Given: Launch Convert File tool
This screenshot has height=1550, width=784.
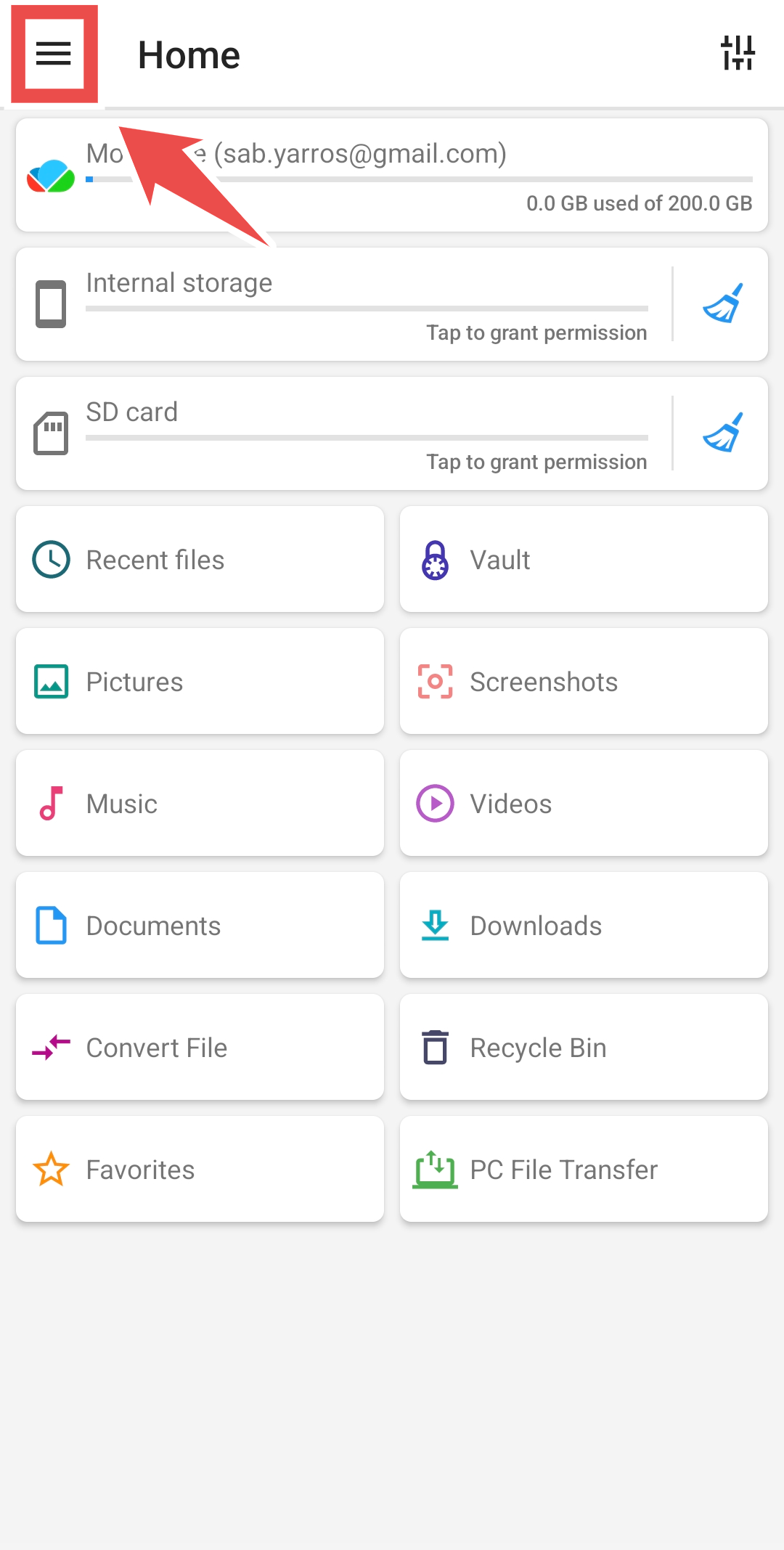Looking at the screenshot, I should click(x=200, y=1048).
